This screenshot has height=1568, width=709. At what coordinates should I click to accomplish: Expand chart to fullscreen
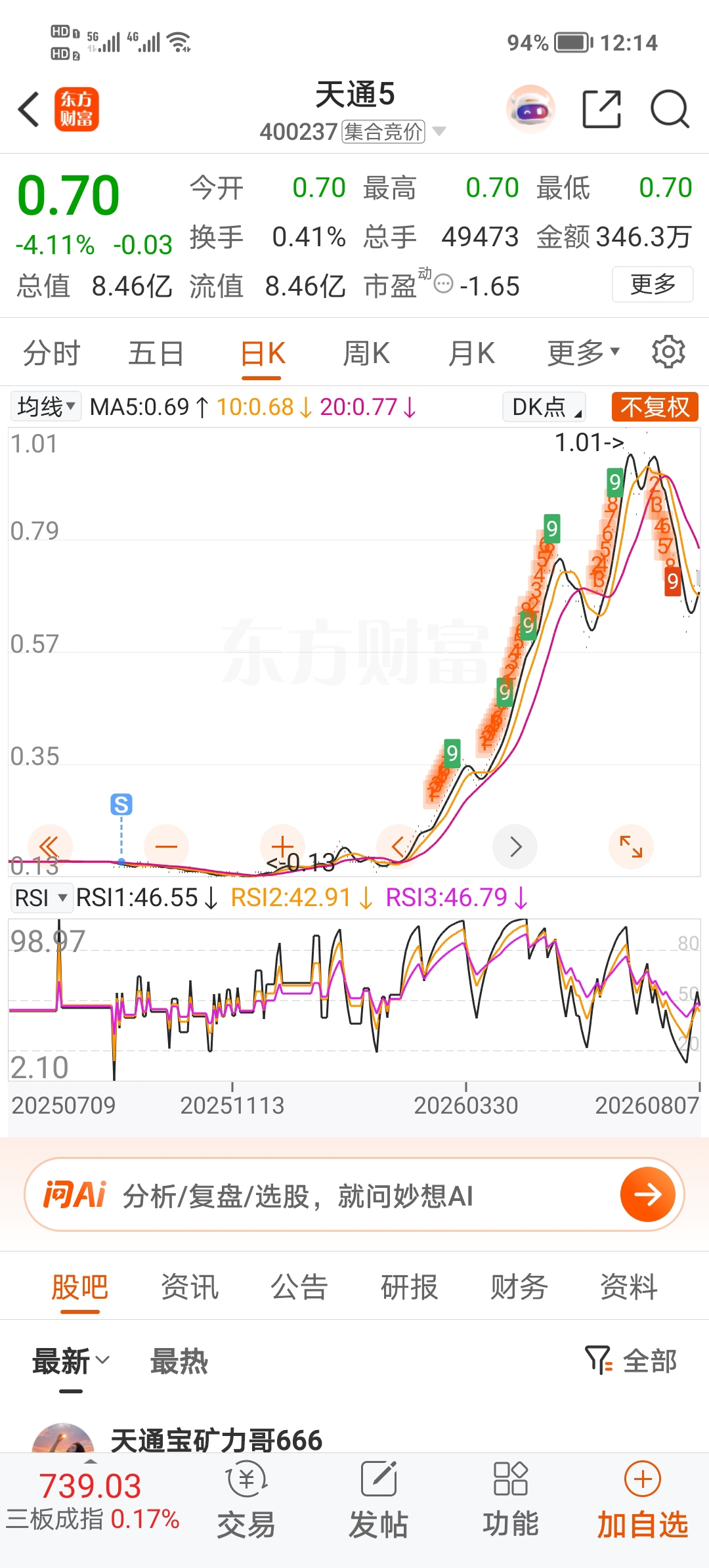631,846
